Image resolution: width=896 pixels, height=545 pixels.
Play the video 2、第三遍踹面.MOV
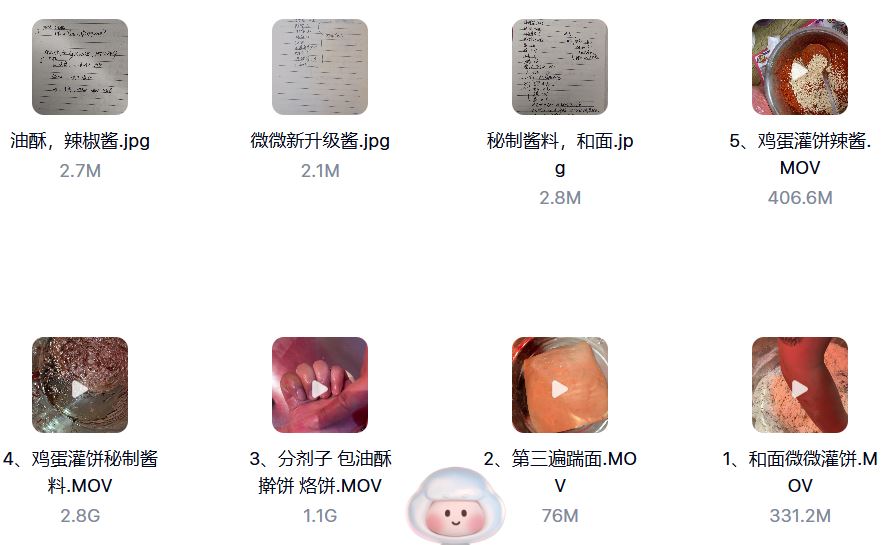coord(560,385)
